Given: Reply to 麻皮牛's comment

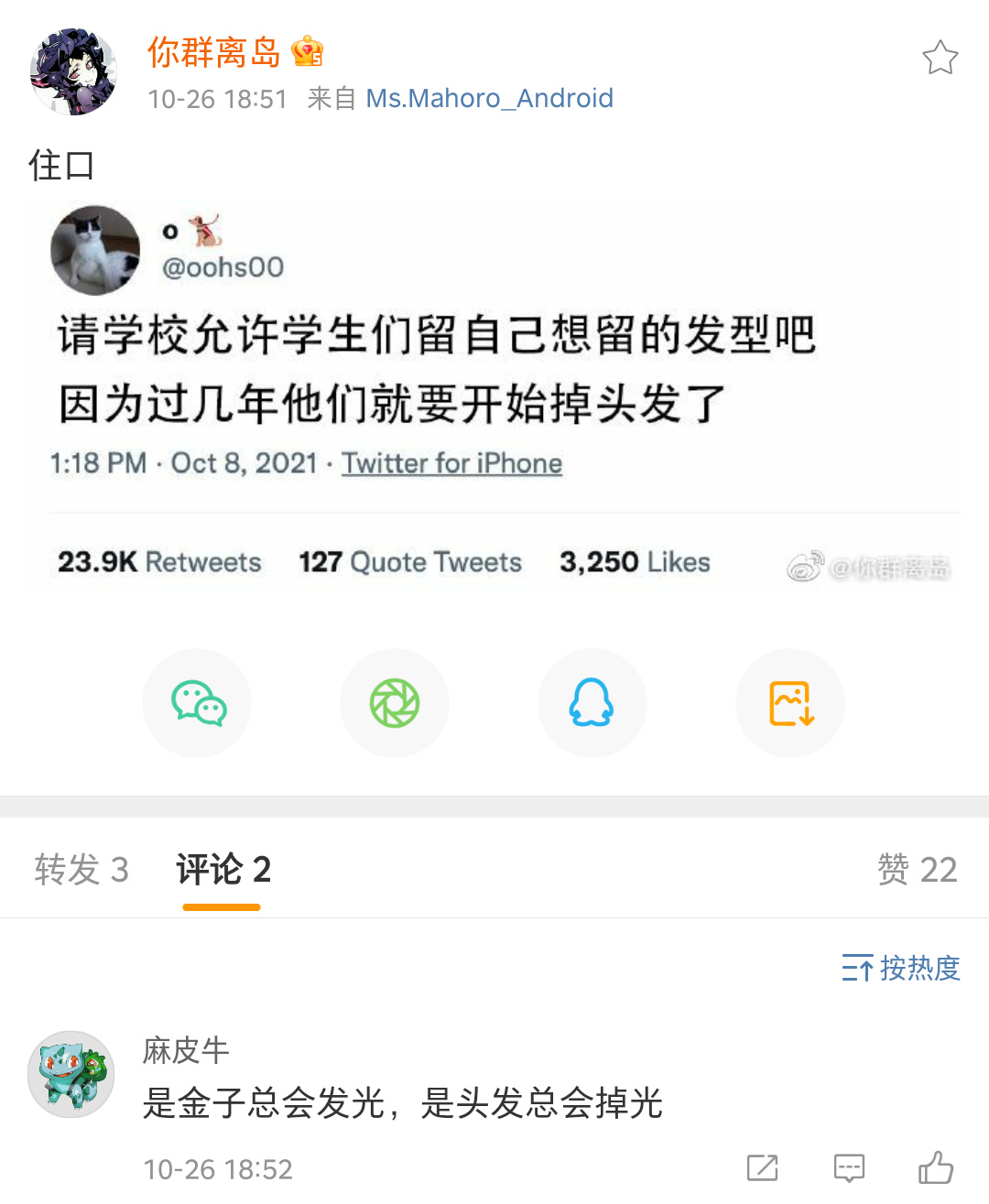Looking at the screenshot, I should pos(849,1167).
